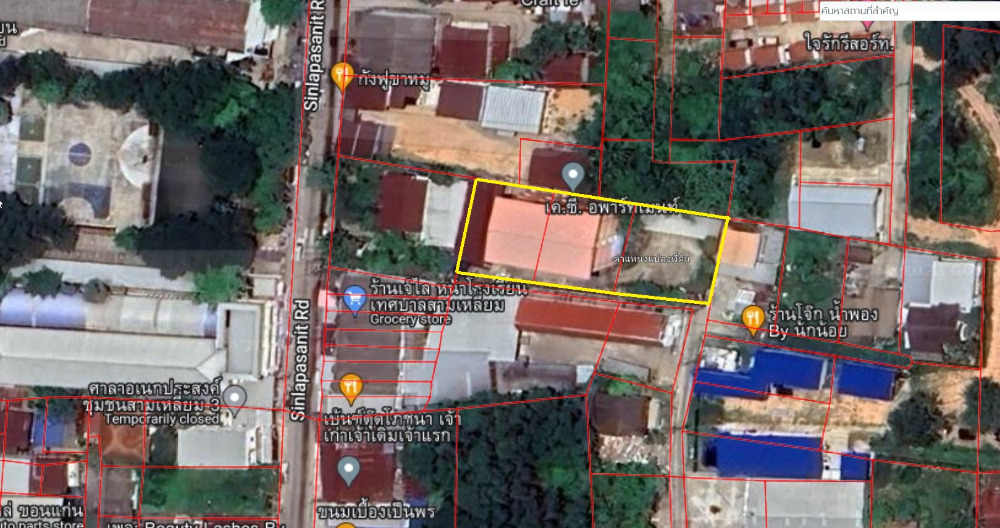Select the ขนมเบื้องเป็นพร place pin
This screenshot has width=1000, height=528.
click(x=349, y=469)
